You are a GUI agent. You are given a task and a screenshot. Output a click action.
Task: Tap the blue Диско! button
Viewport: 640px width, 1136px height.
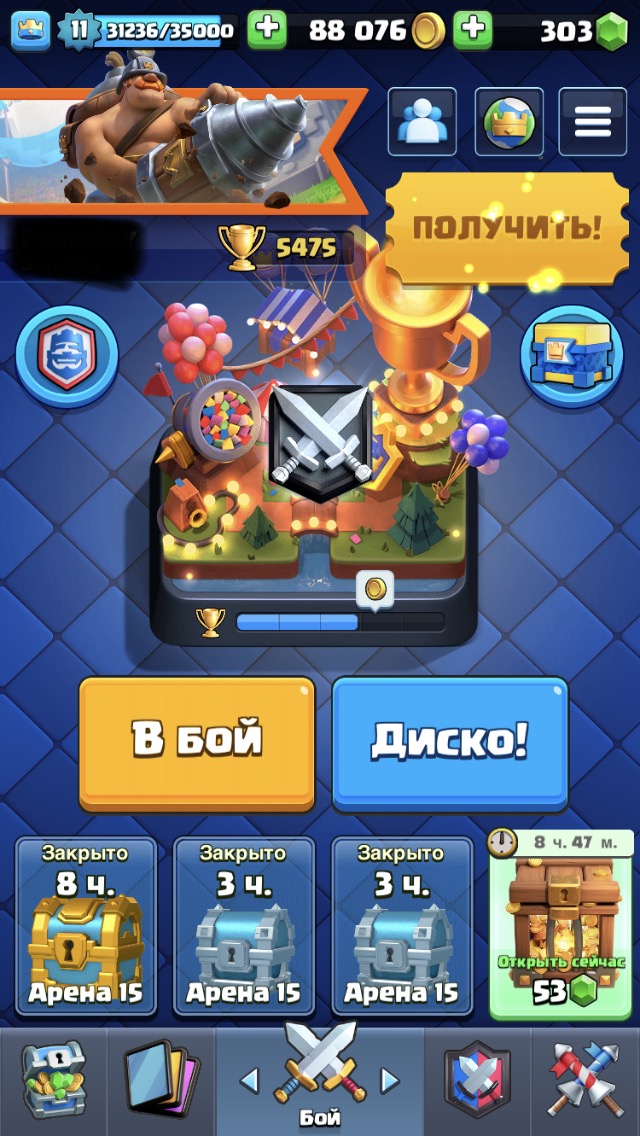pyautogui.click(x=449, y=741)
